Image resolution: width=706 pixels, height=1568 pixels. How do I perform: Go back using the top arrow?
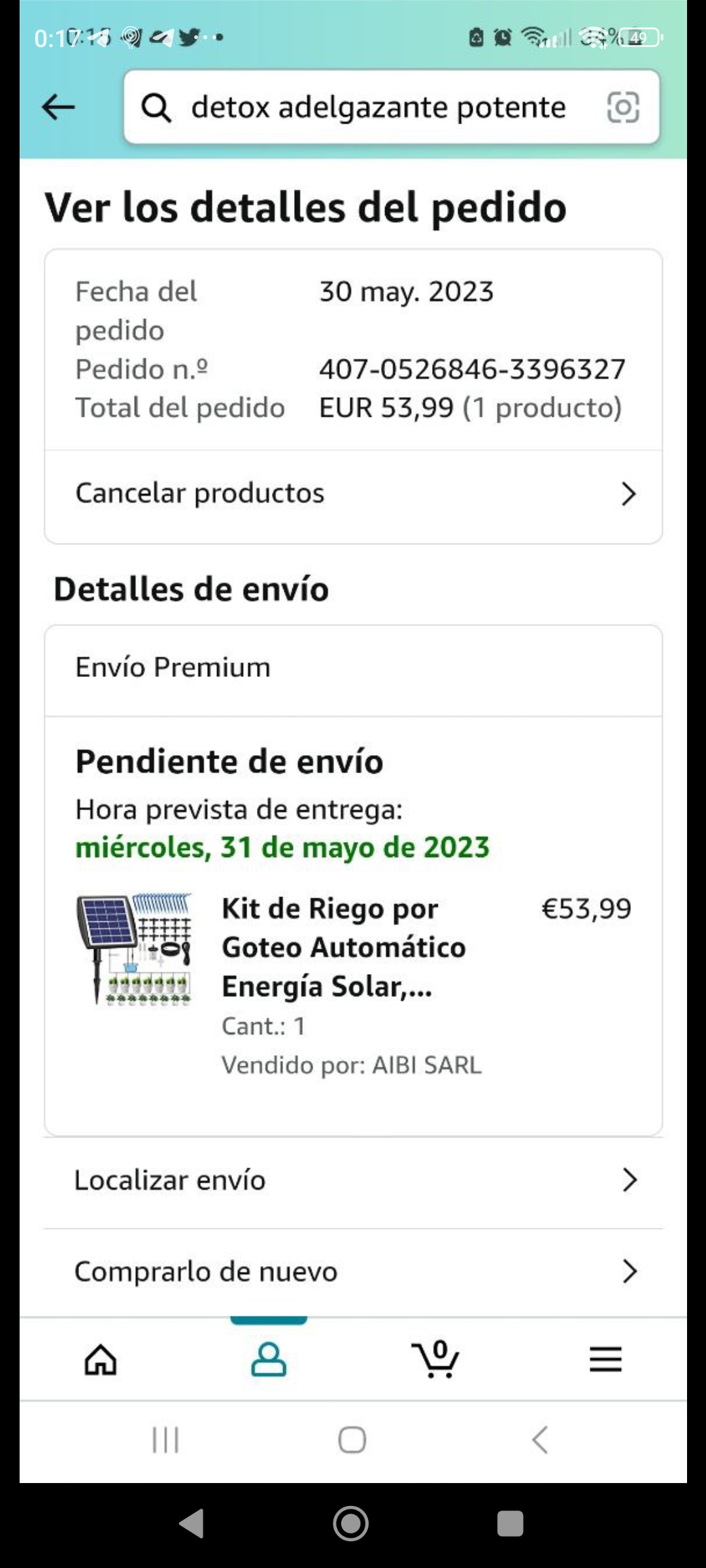coord(58,107)
